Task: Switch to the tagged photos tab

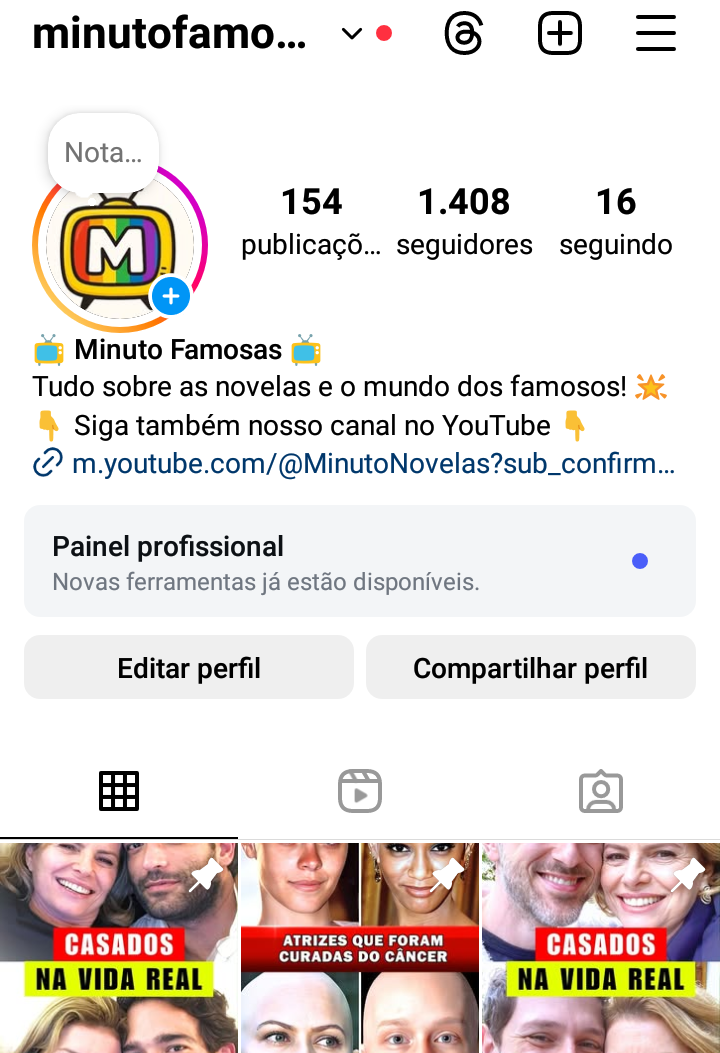Action: [601, 792]
